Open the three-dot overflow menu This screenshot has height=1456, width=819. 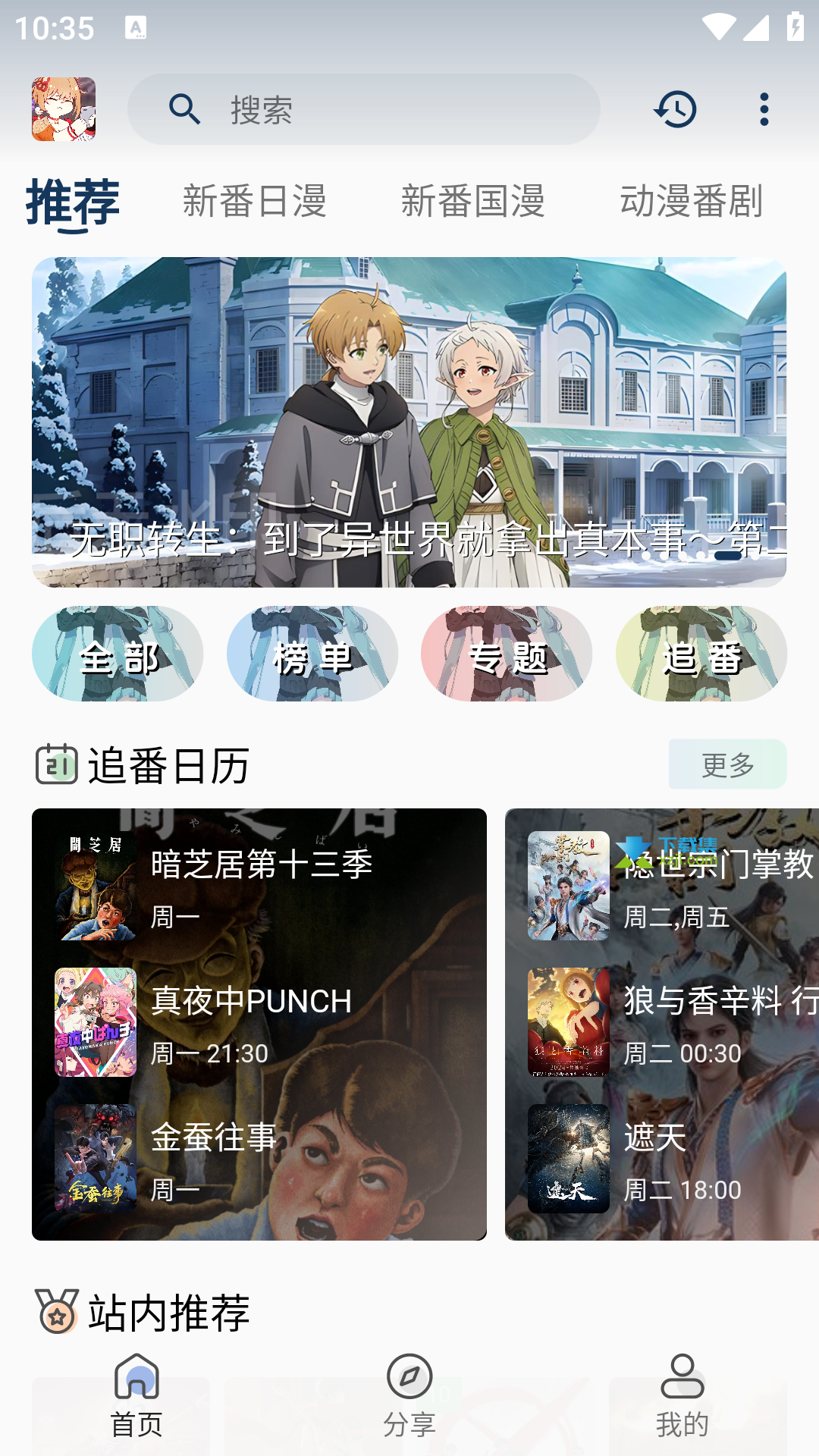click(764, 109)
